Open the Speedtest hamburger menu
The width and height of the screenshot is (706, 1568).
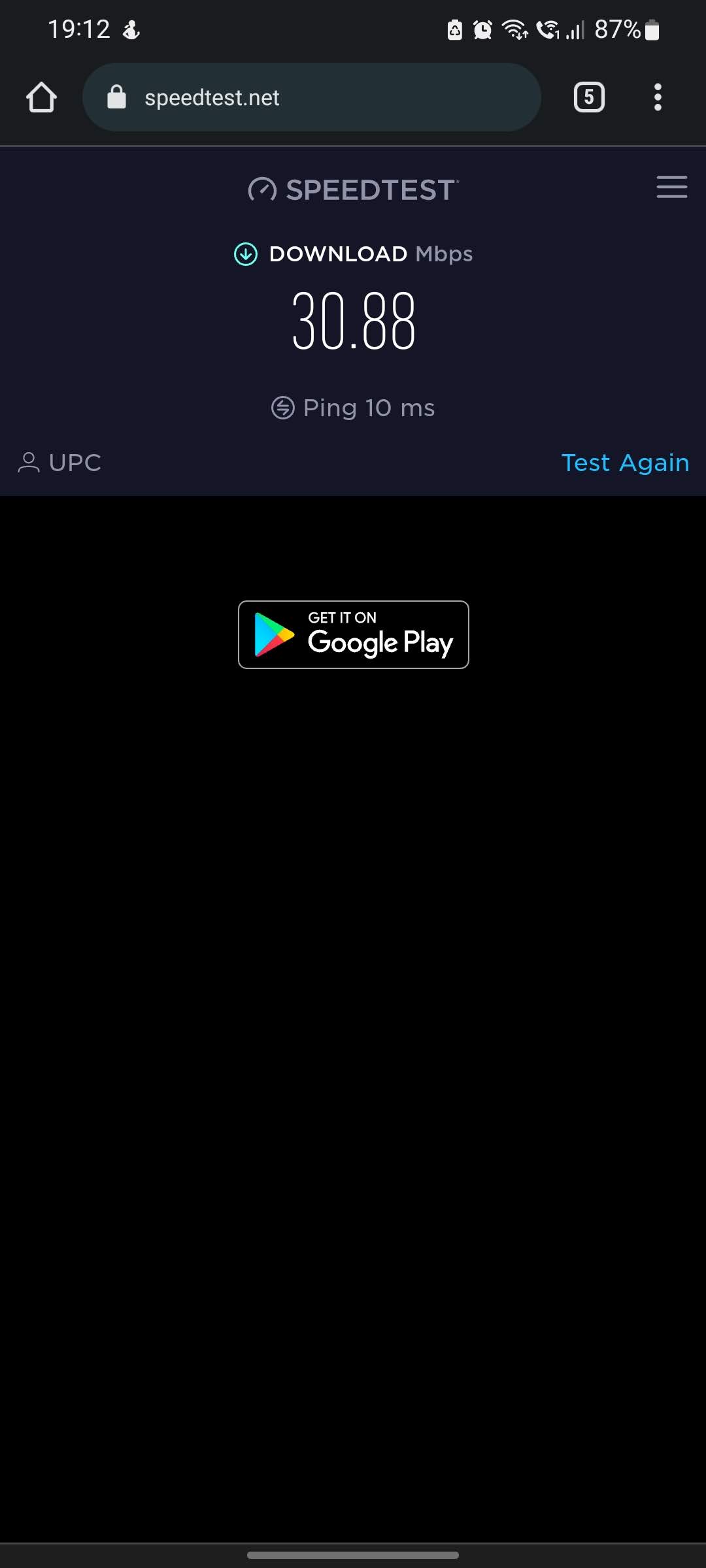pyautogui.click(x=671, y=187)
